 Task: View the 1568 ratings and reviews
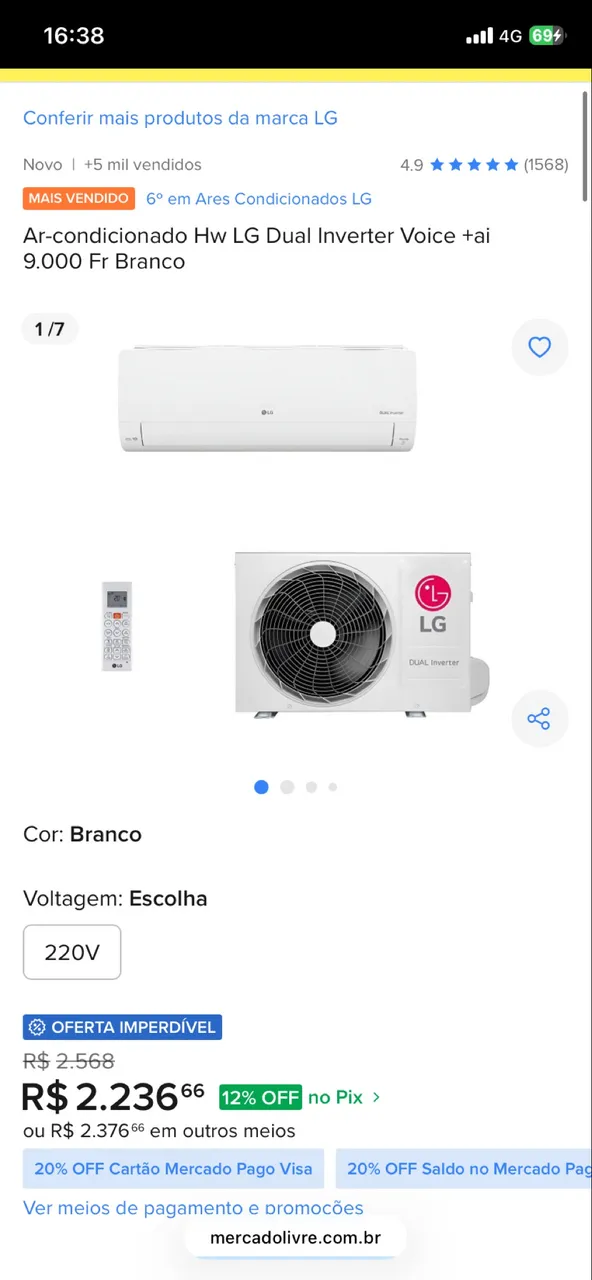pyautogui.click(x=484, y=165)
